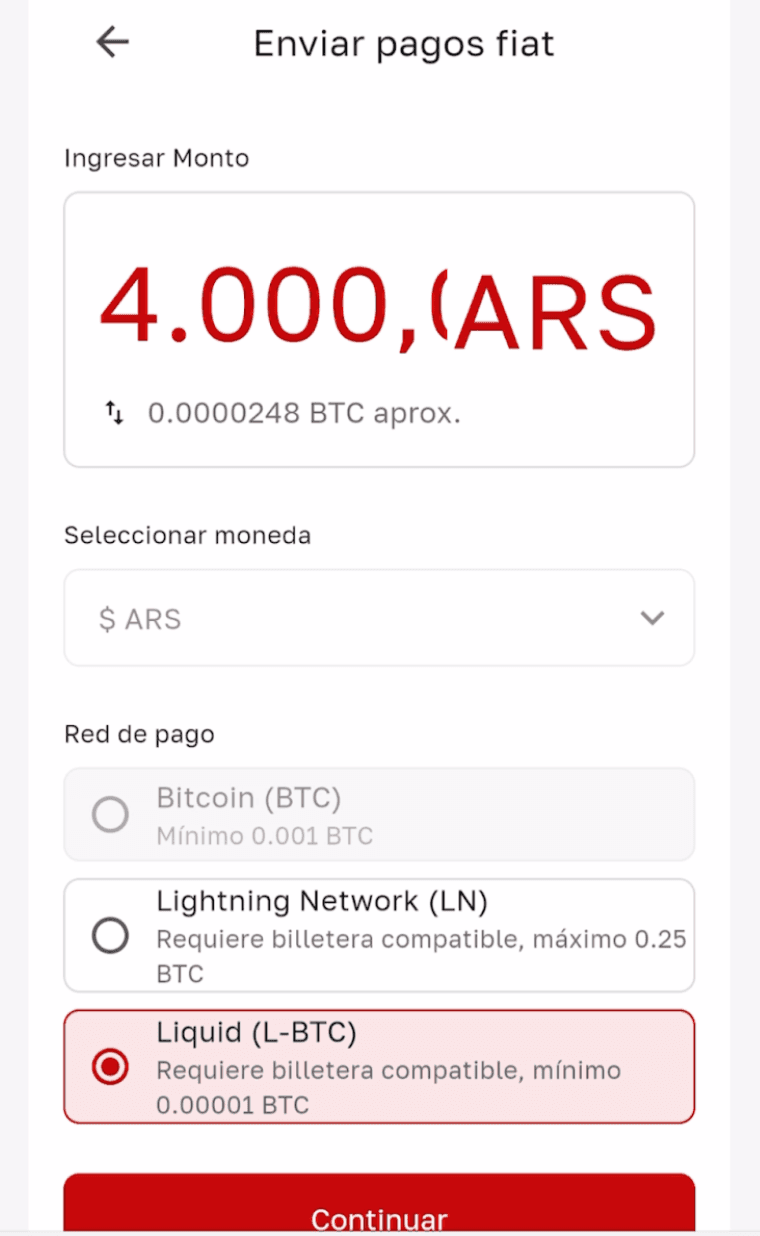Go back using the arrow icon

click(x=113, y=42)
